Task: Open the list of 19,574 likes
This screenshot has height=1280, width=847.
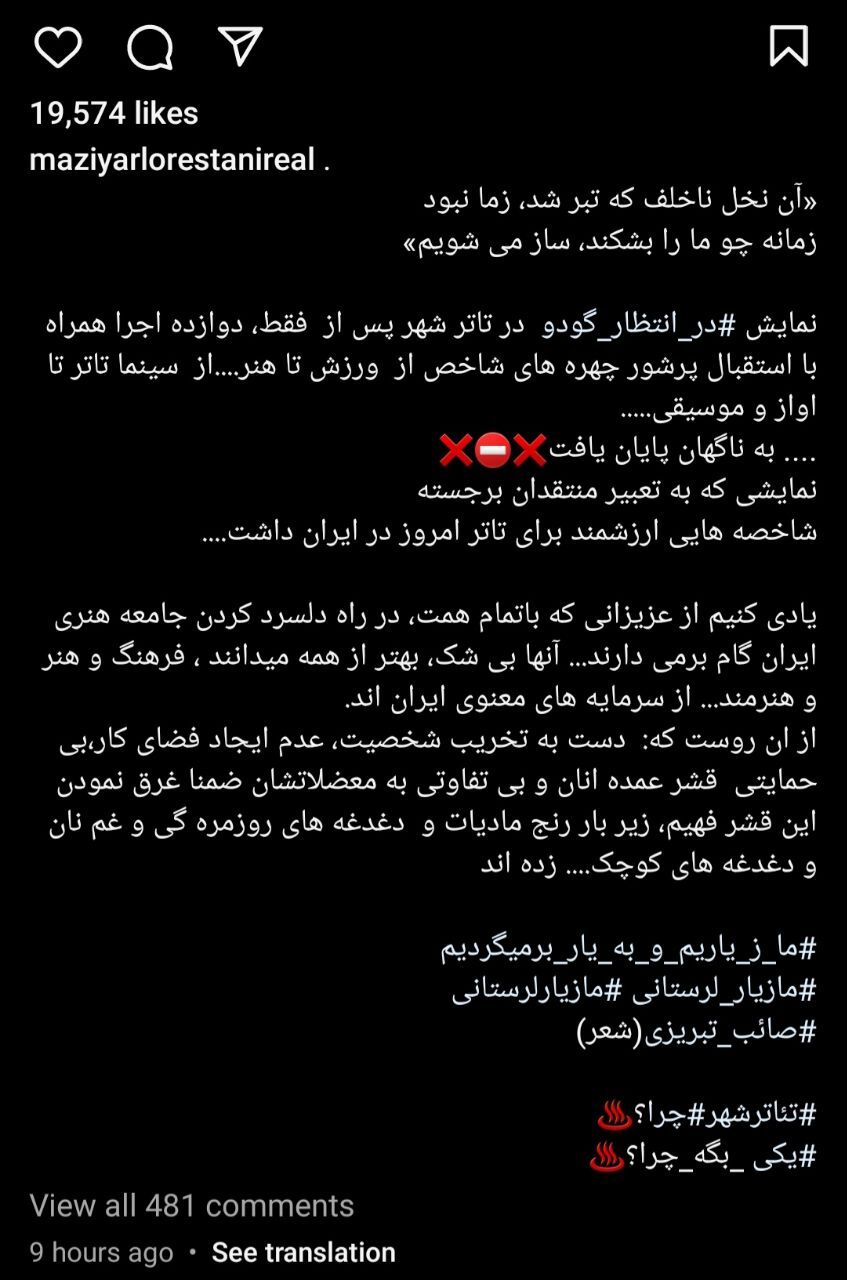Action: click(x=113, y=113)
